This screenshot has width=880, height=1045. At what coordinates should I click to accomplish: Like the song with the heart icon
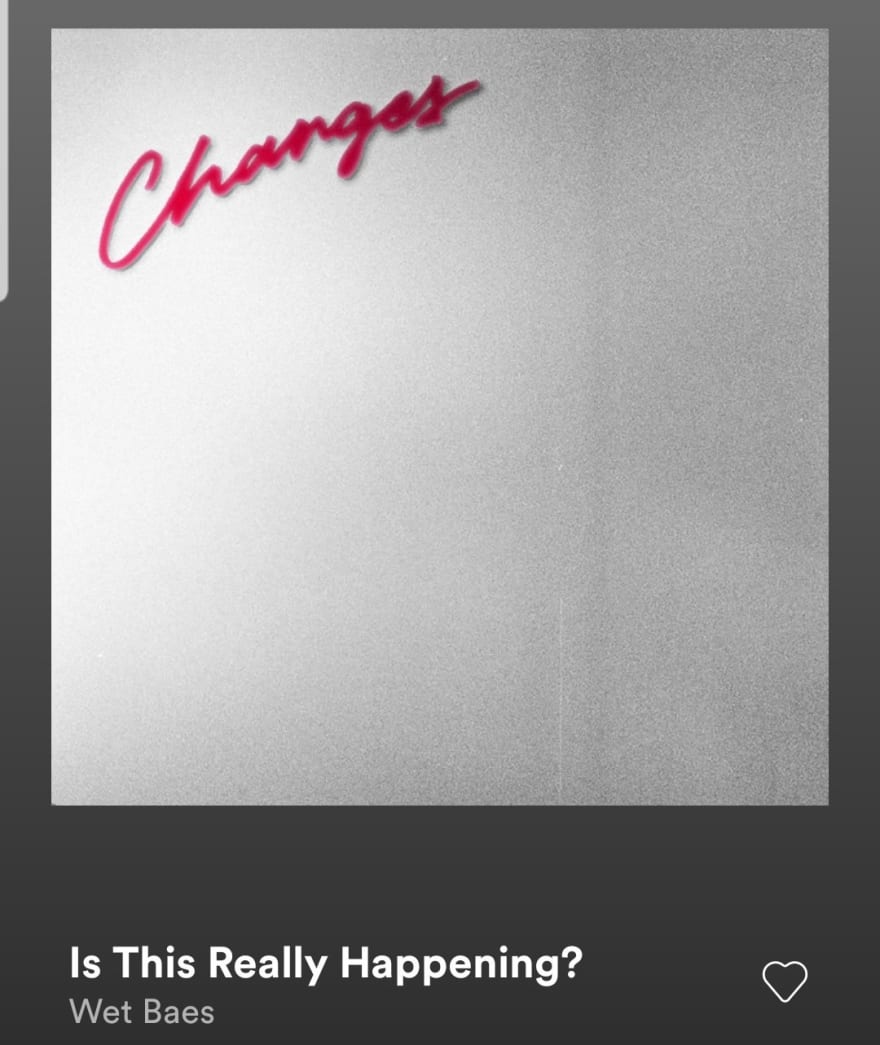(784, 981)
